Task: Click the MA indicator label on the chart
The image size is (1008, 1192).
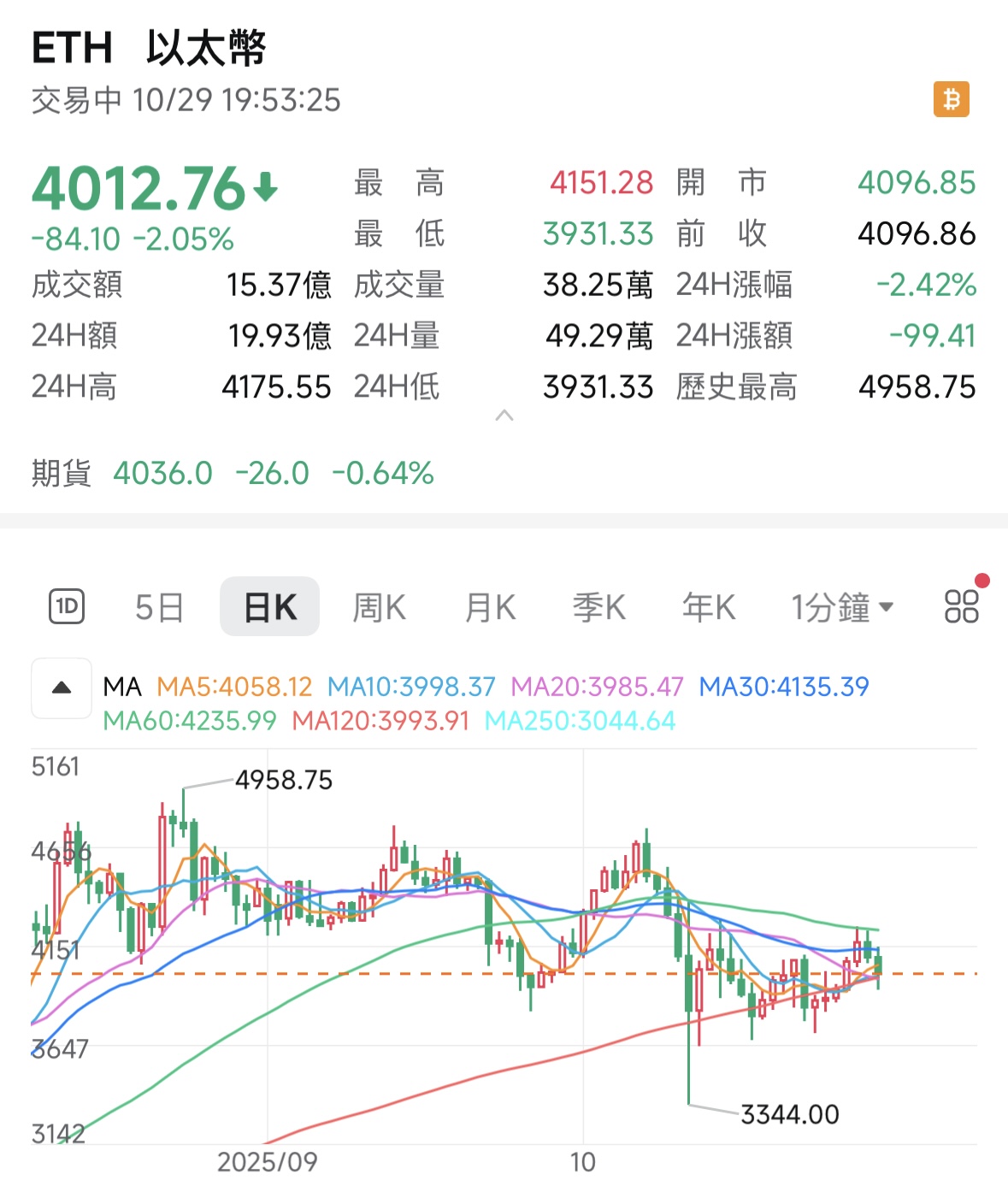Action: [122, 687]
